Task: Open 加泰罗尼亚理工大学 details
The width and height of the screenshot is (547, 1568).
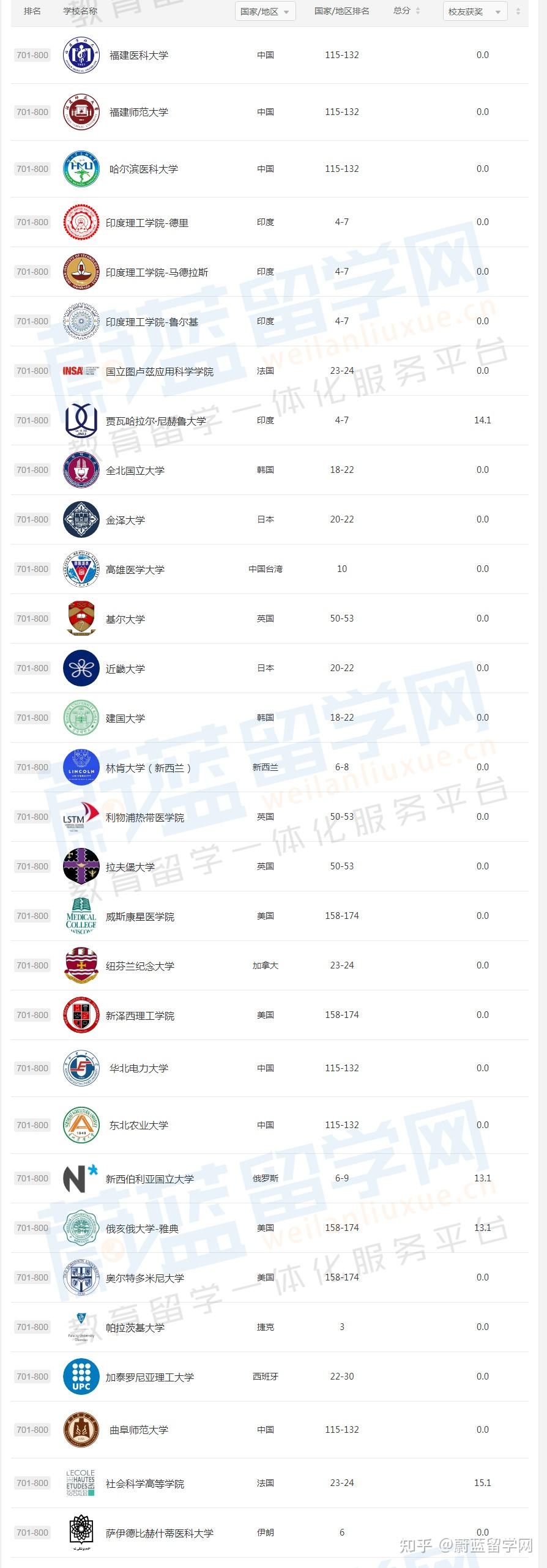Action: pos(149,1377)
